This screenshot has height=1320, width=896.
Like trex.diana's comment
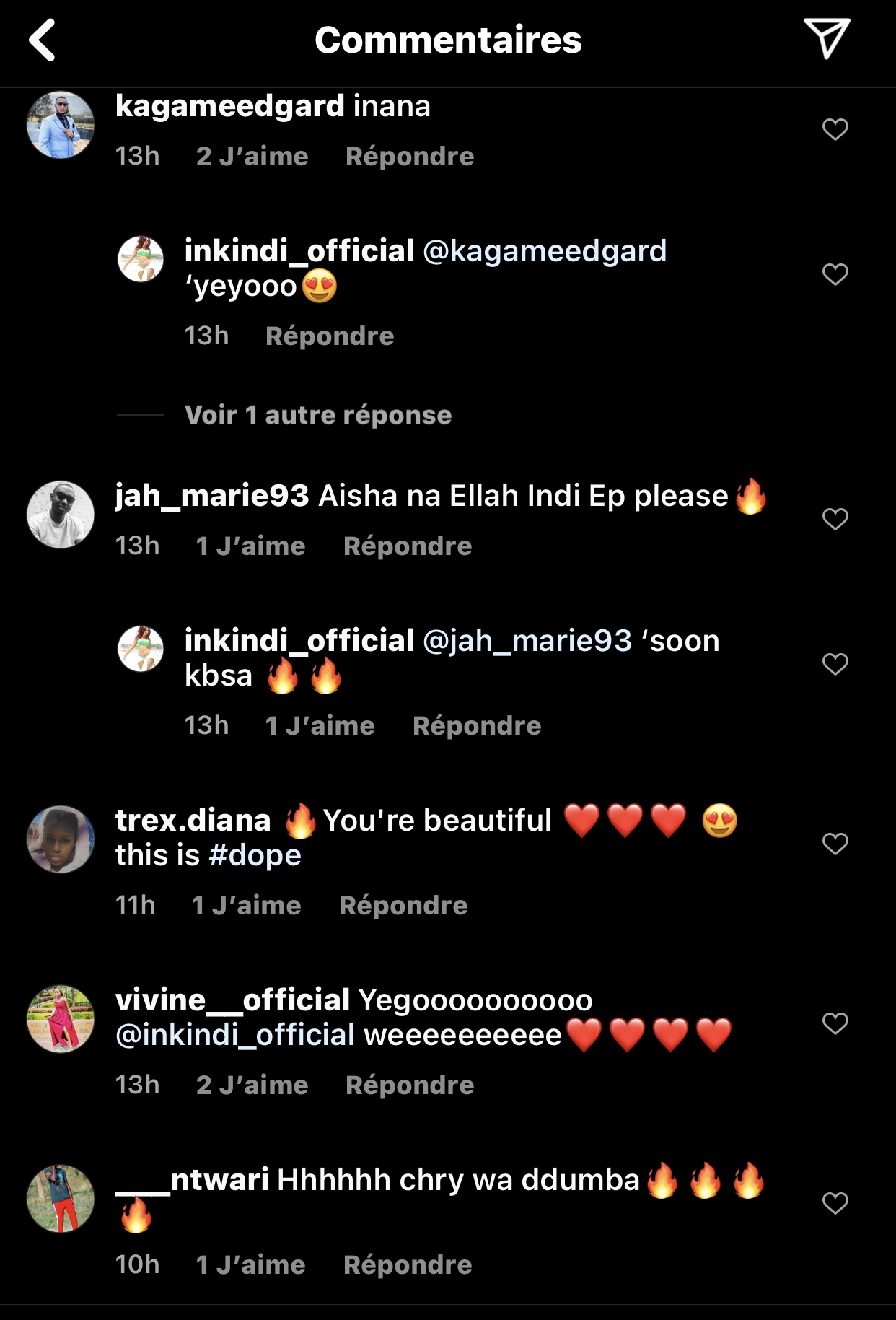[835, 844]
